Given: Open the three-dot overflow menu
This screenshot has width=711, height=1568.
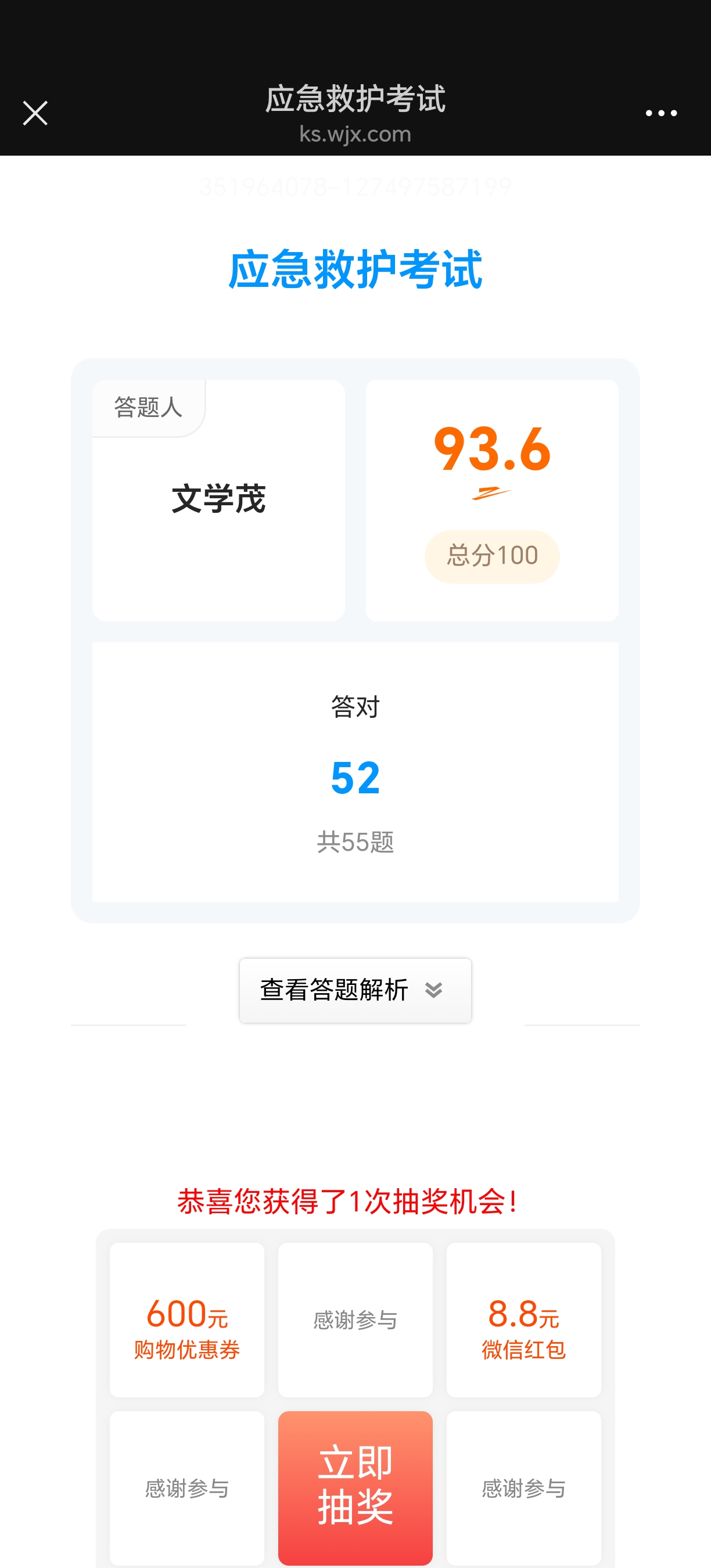Looking at the screenshot, I should tap(661, 113).
